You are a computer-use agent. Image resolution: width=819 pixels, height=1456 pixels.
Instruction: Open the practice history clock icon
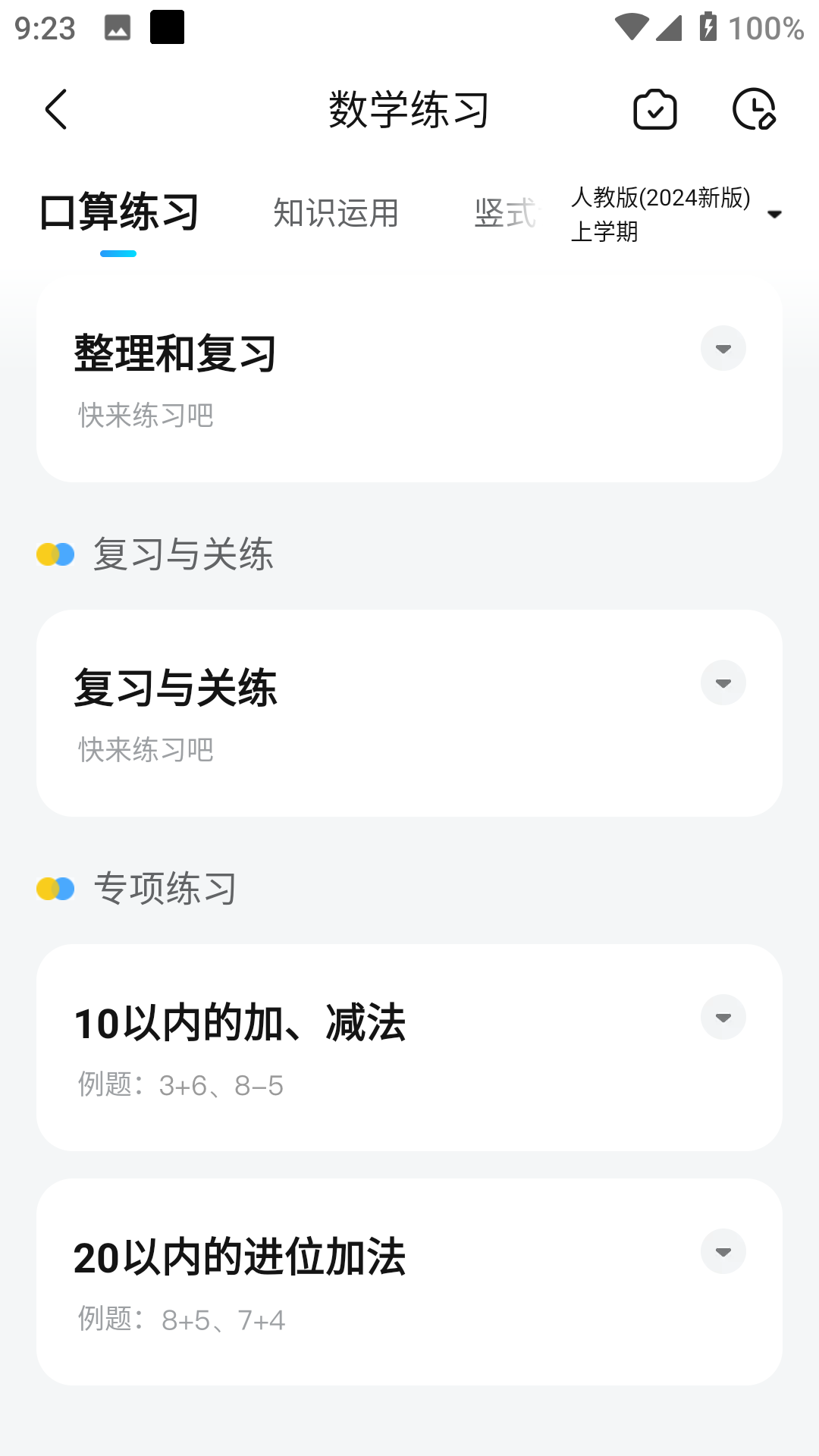(754, 109)
